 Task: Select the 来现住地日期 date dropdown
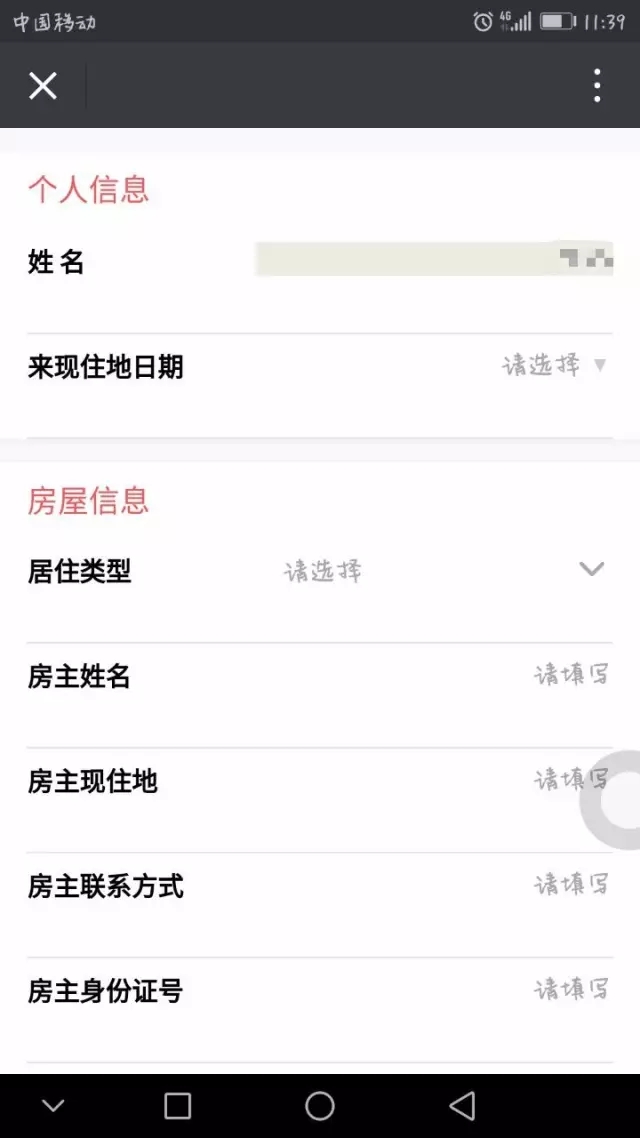point(553,366)
